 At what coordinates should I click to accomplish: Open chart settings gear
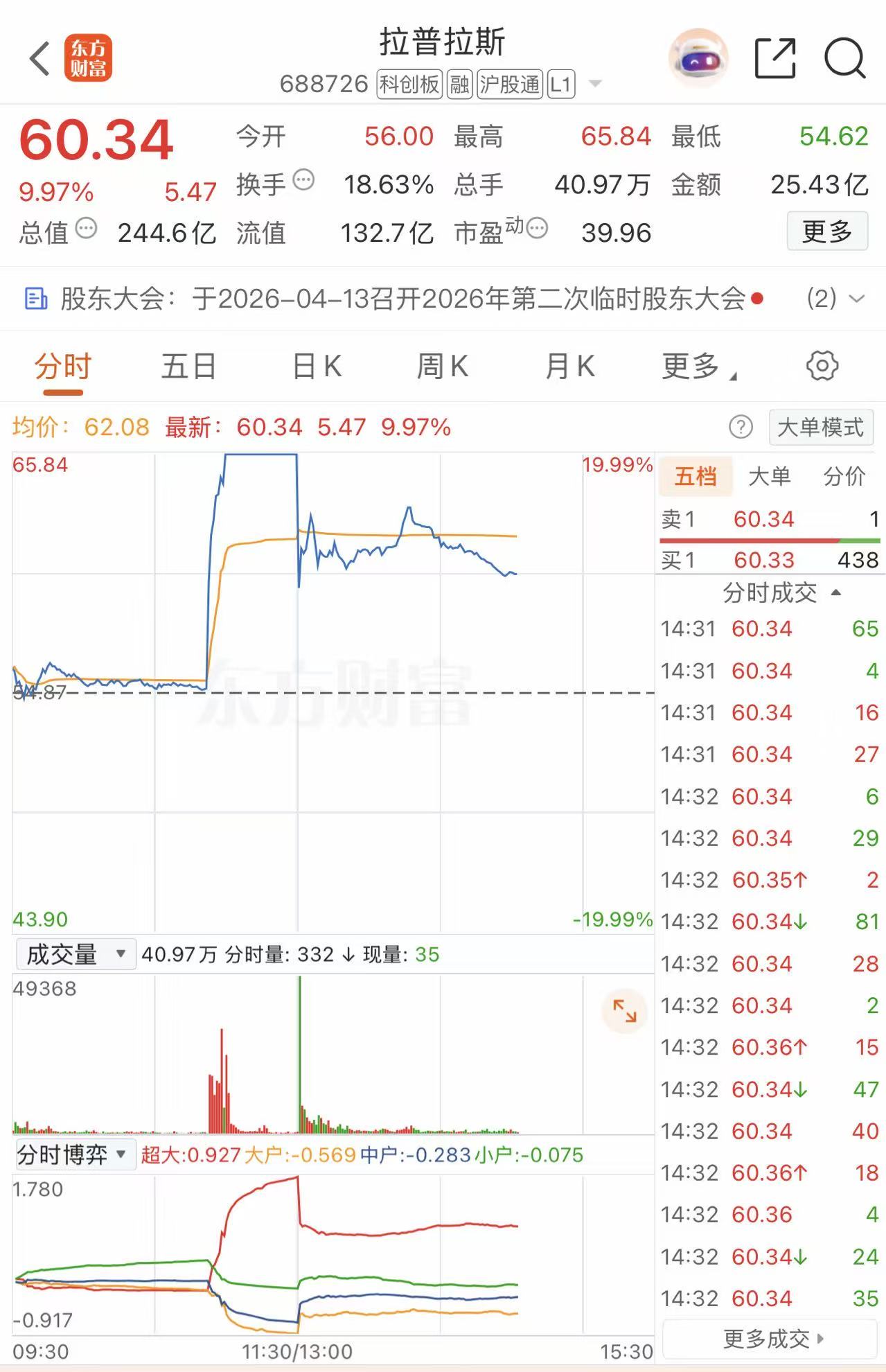822,366
